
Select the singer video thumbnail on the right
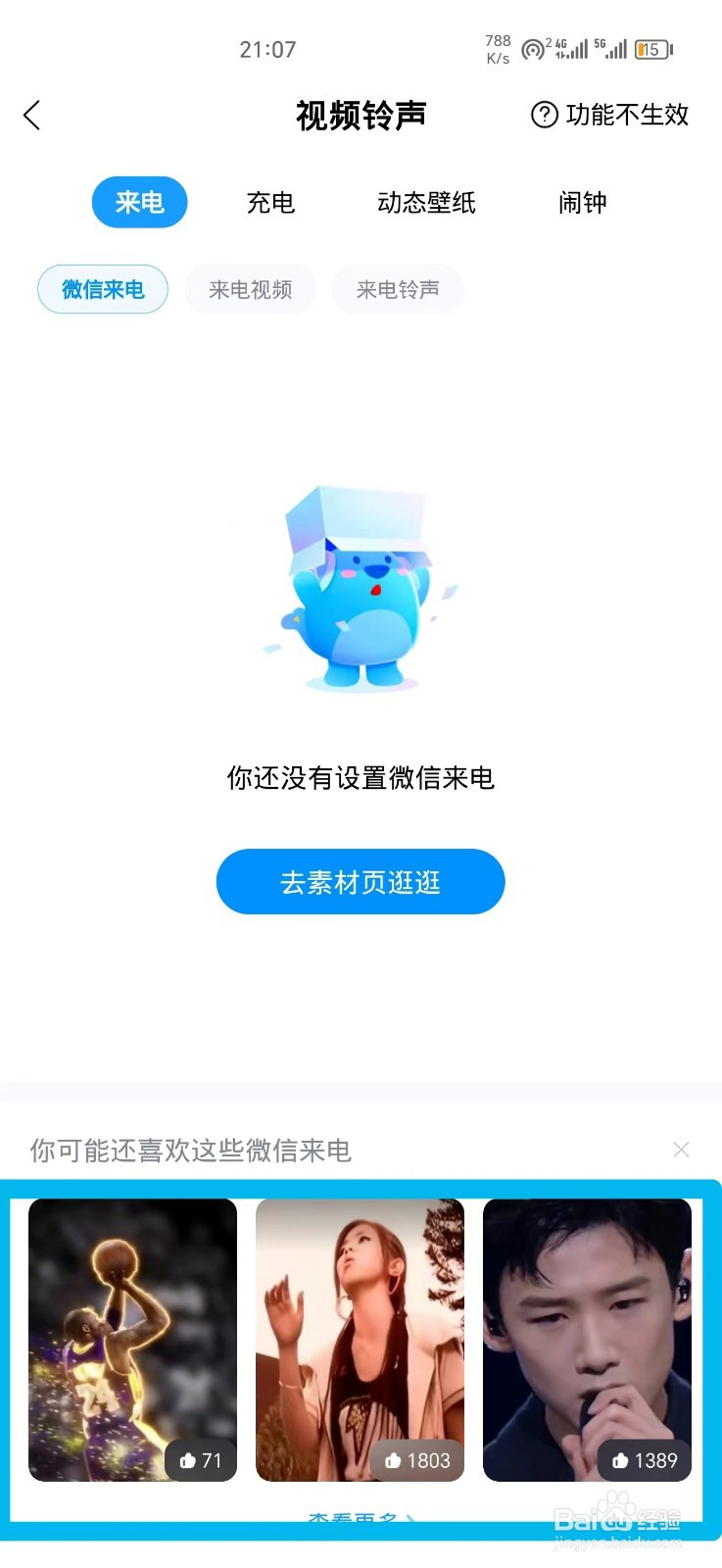pos(587,1340)
